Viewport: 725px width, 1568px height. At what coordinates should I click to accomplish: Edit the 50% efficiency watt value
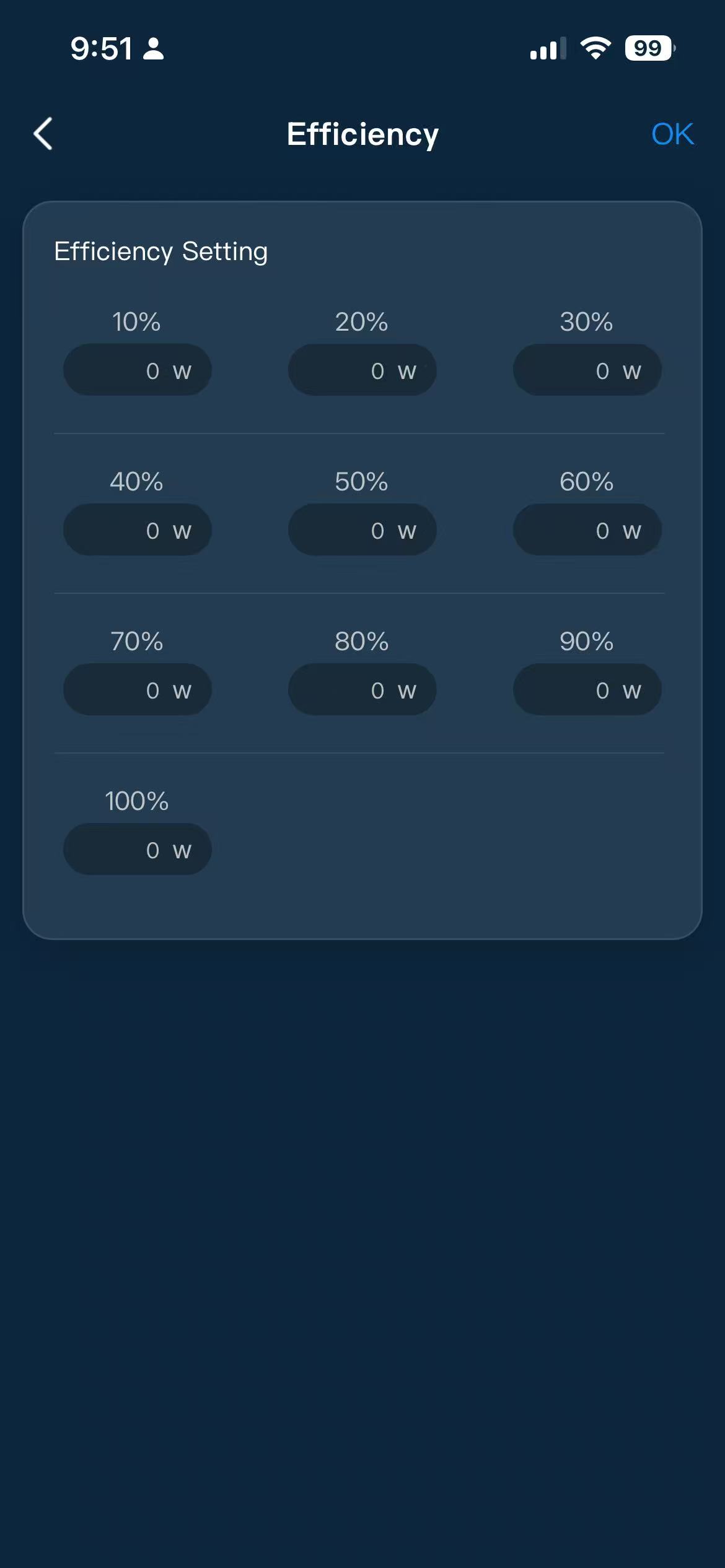[362, 530]
